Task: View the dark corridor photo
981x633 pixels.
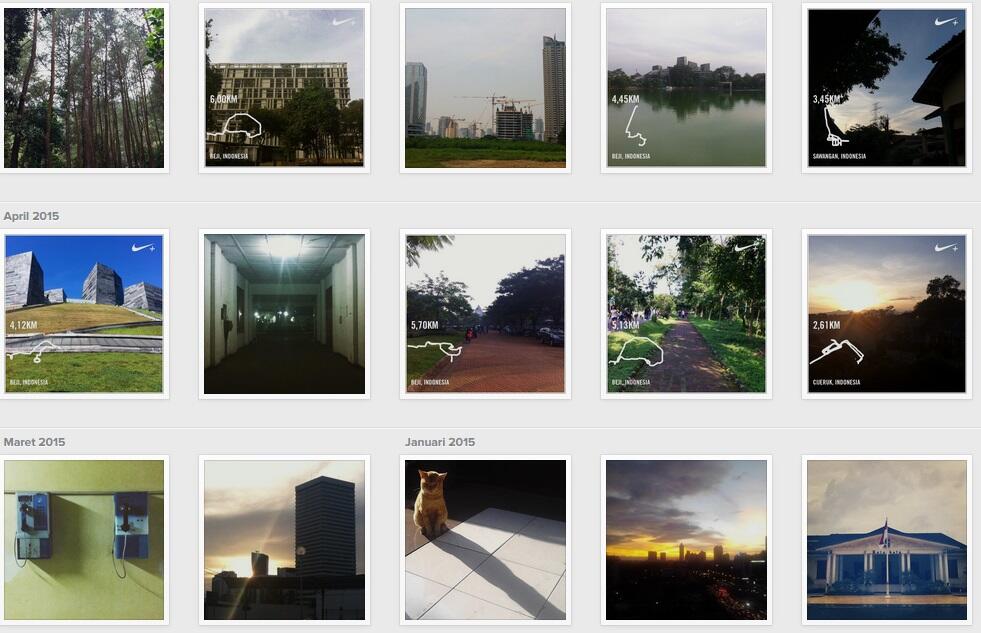Action: [284, 314]
